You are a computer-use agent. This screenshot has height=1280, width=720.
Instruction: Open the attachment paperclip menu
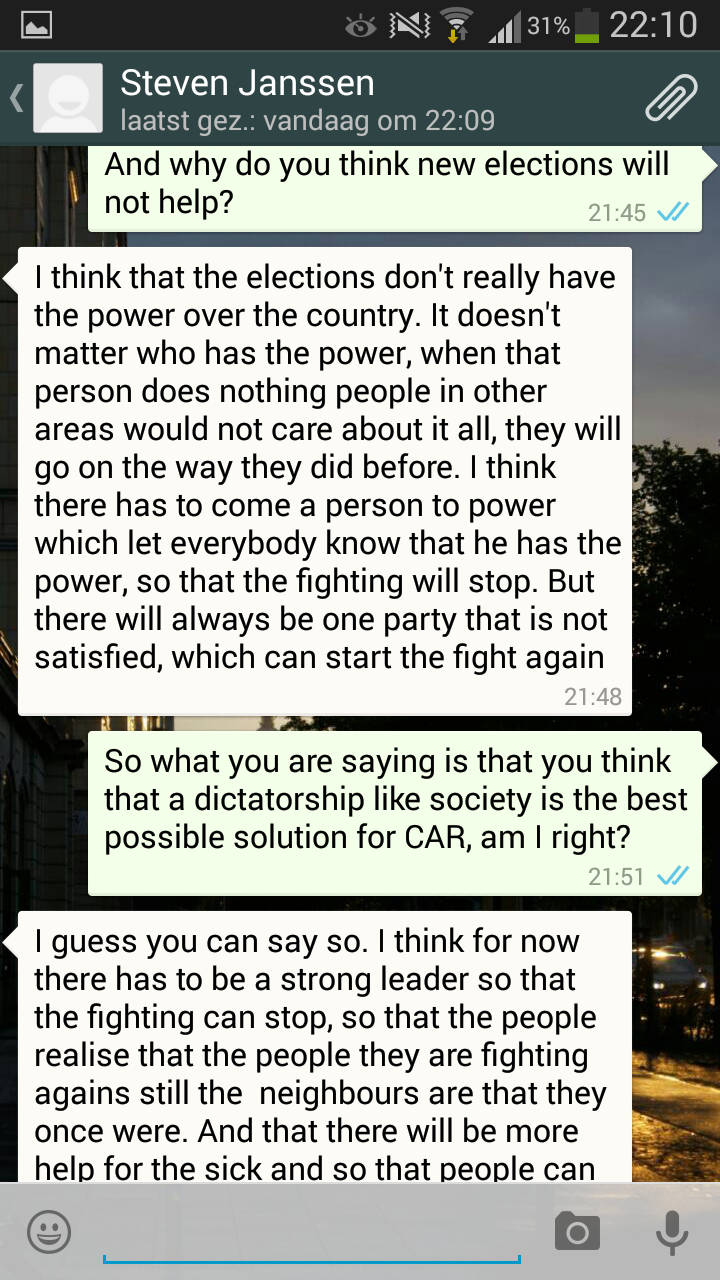tap(670, 98)
